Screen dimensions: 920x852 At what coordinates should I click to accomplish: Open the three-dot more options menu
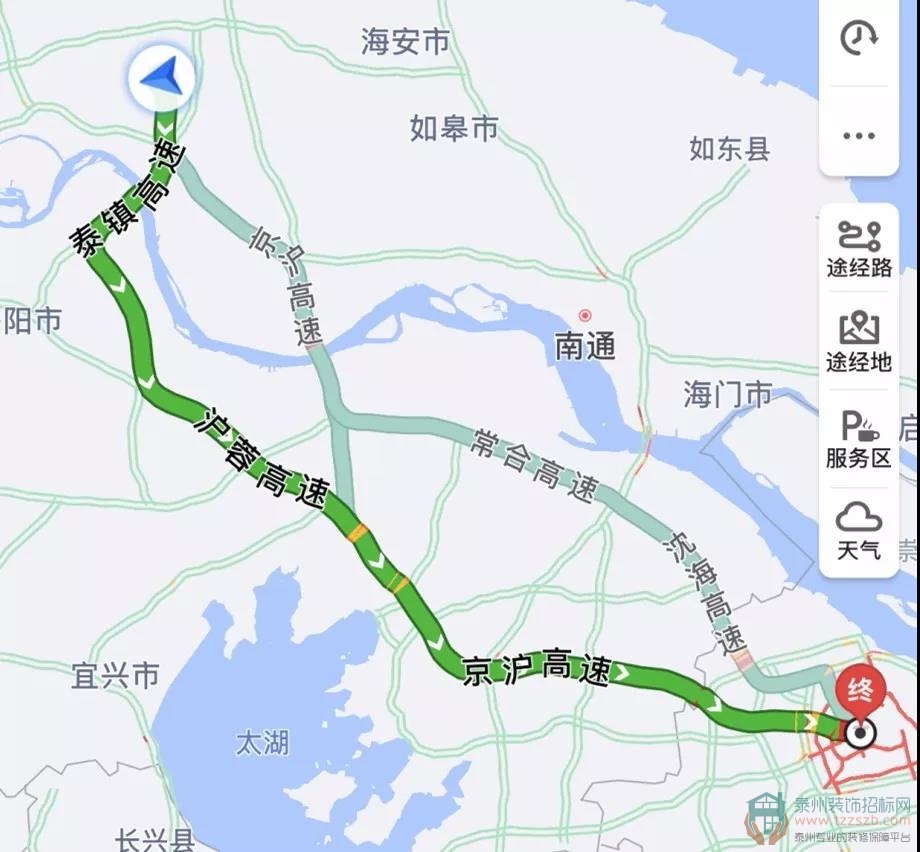click(x=858, y=135)
